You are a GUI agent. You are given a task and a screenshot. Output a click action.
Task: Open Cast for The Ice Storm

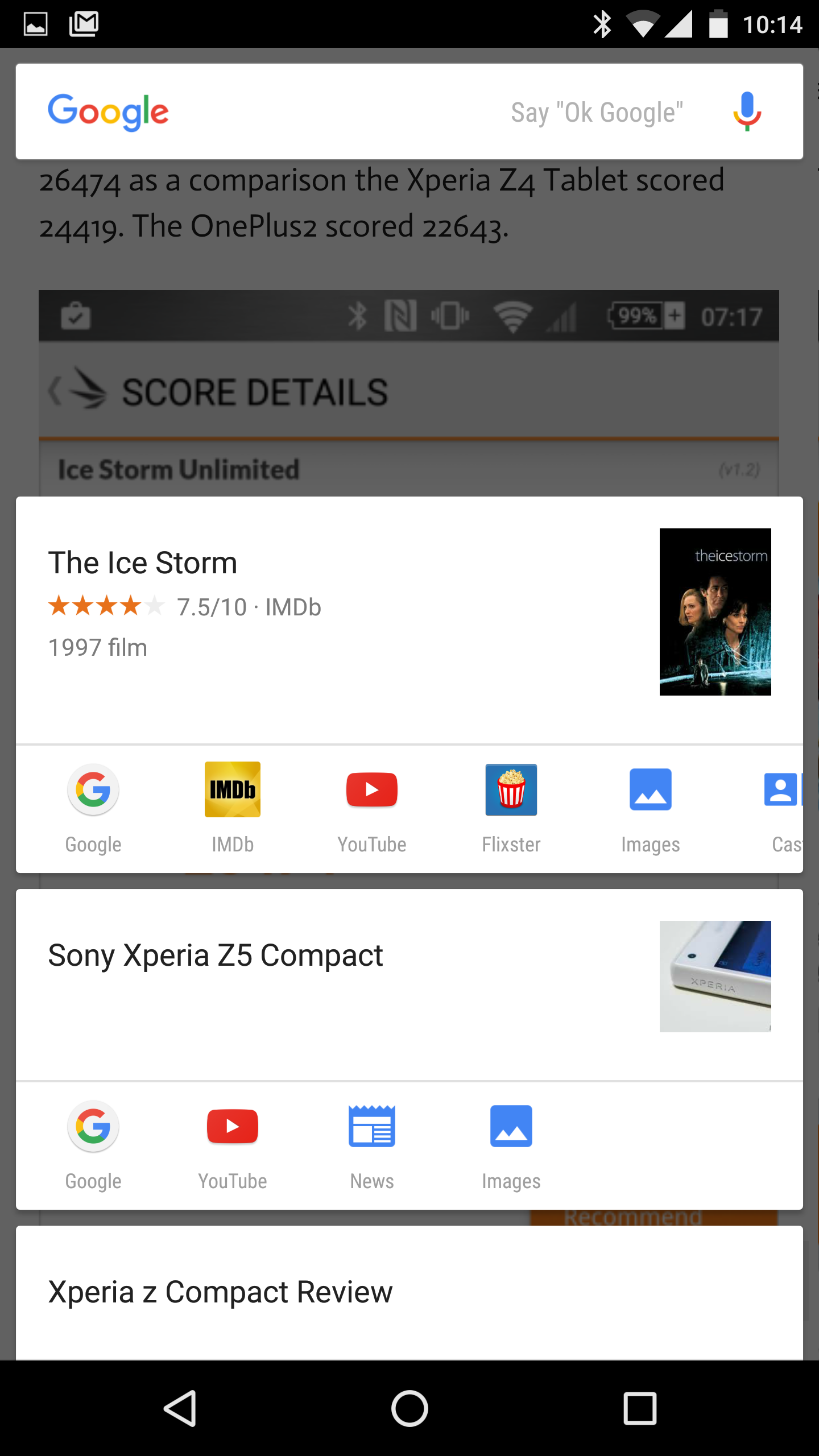point(784,808)
